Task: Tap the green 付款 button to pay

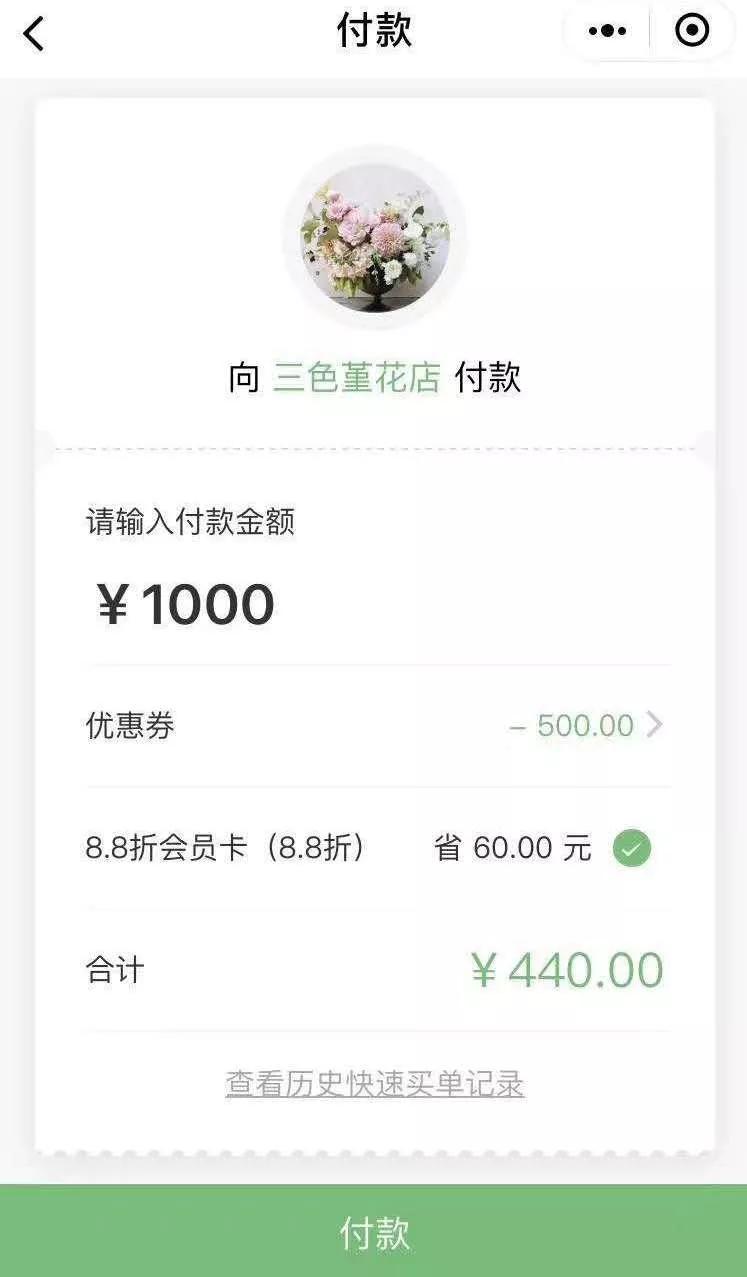Action: point(374,1232)
